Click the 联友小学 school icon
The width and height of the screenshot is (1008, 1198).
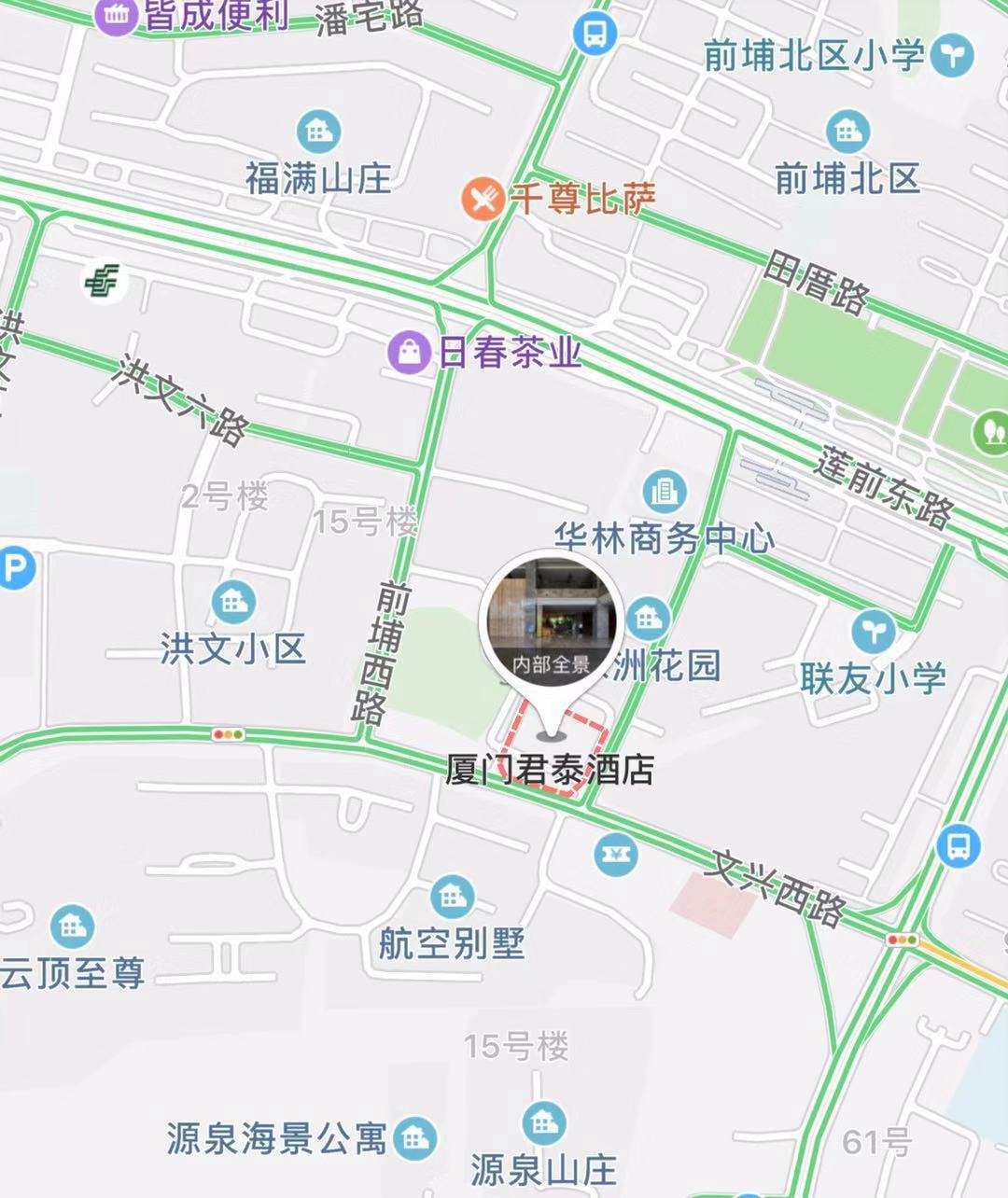pyautogui.click(x=873, y=634)
